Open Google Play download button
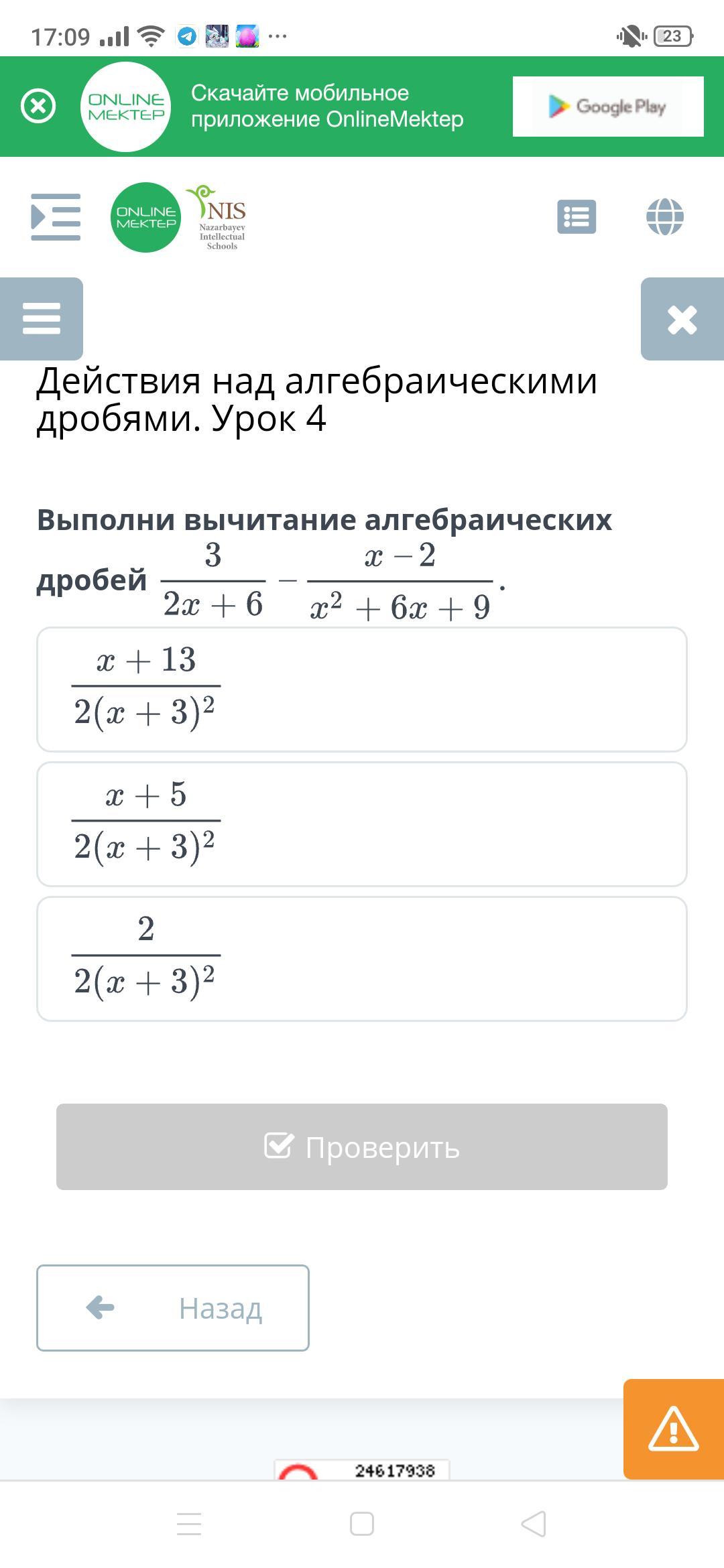 coord(607,107)
